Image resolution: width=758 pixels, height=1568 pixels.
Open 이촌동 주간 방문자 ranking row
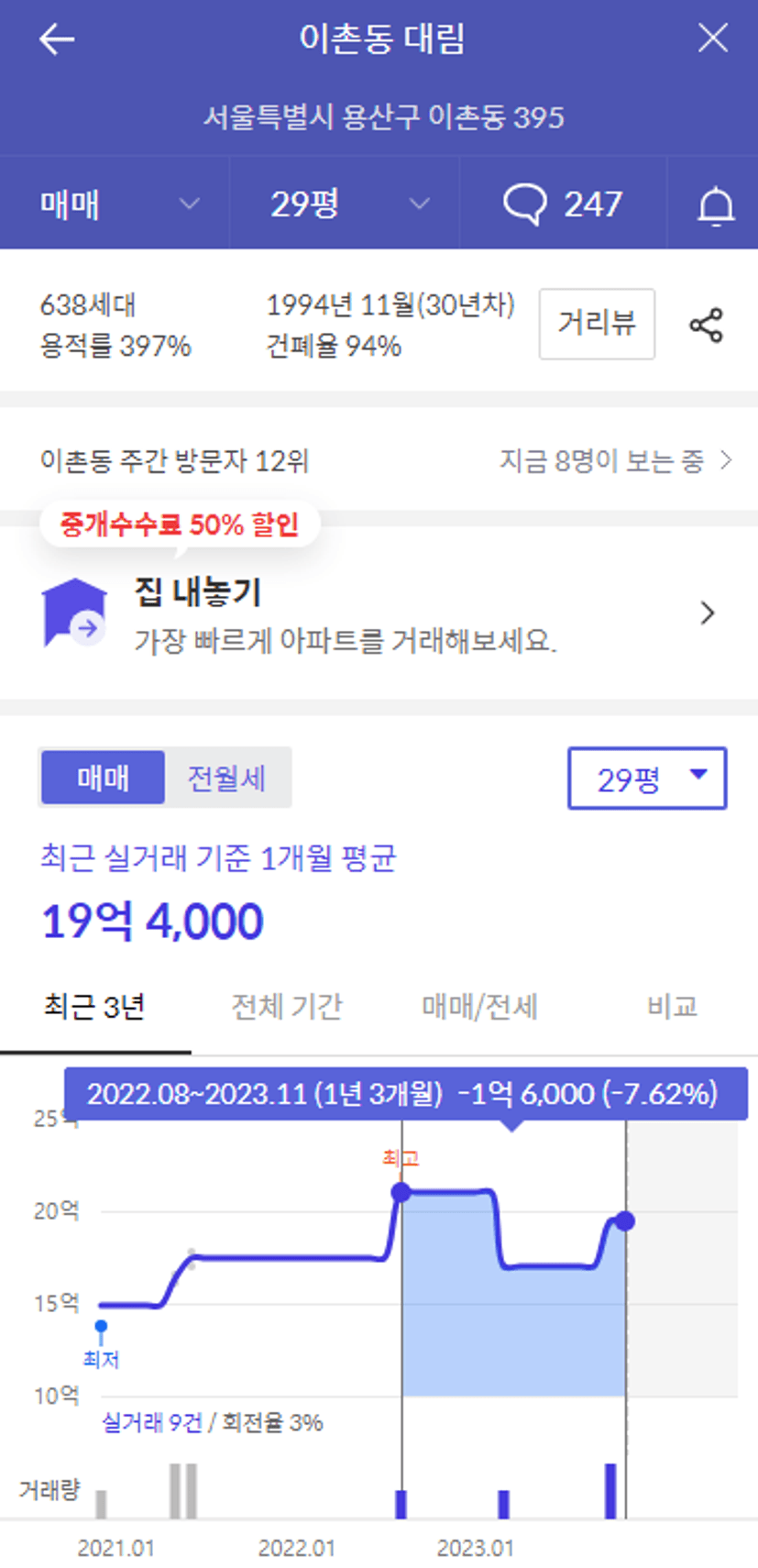[x=379, y=459]
